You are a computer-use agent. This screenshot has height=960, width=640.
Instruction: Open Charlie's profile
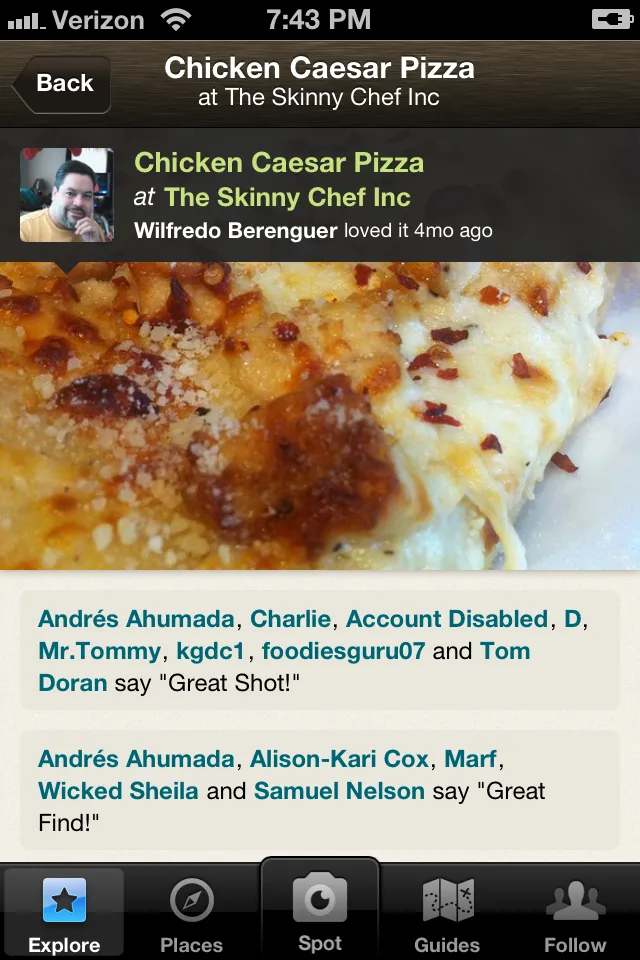291,619
